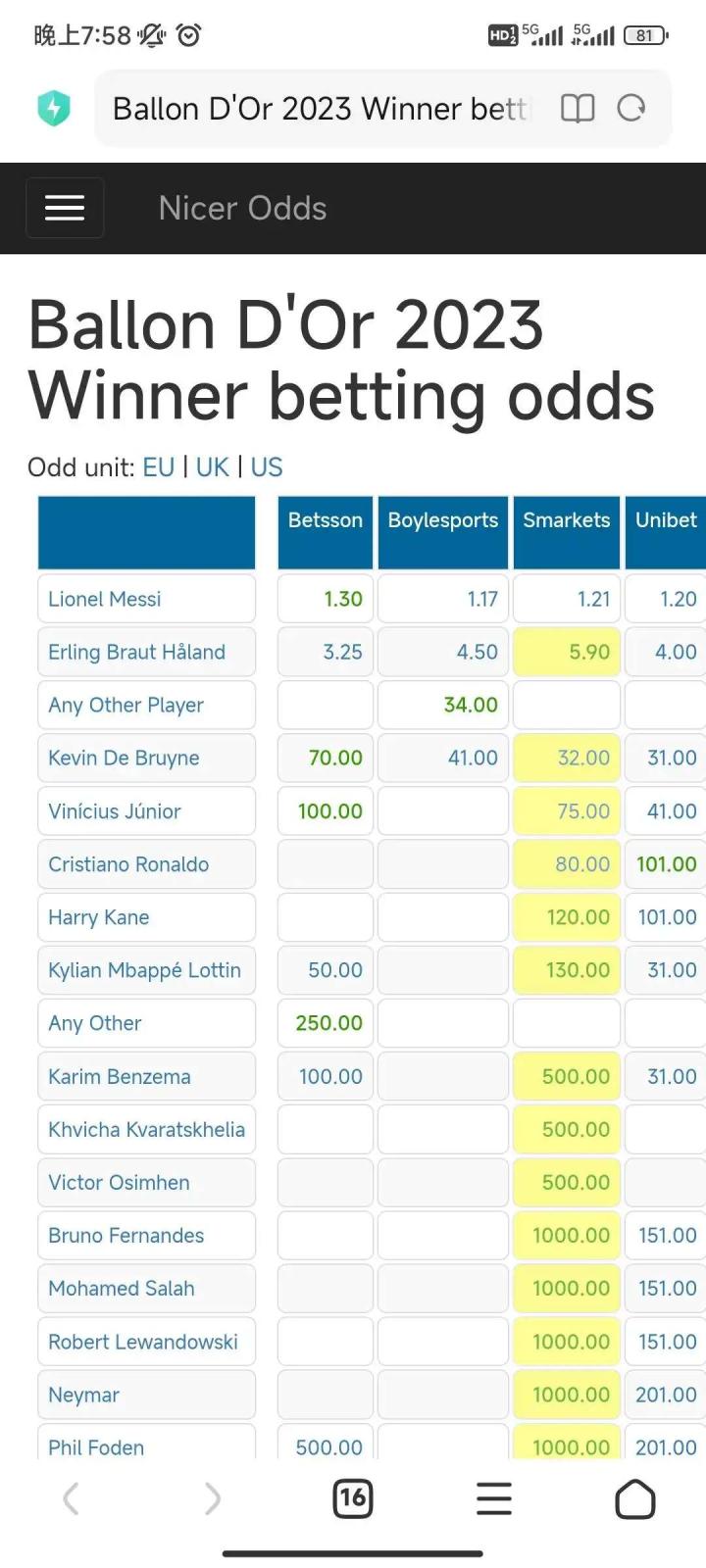Open the browser security shield

click(54, 109)
